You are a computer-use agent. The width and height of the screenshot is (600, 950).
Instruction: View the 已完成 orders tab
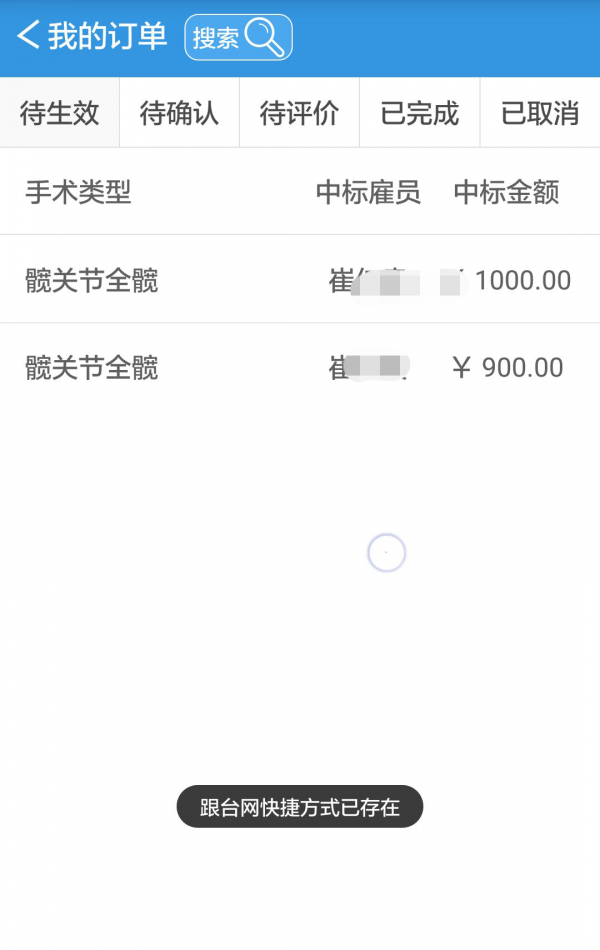coord(419,113)
